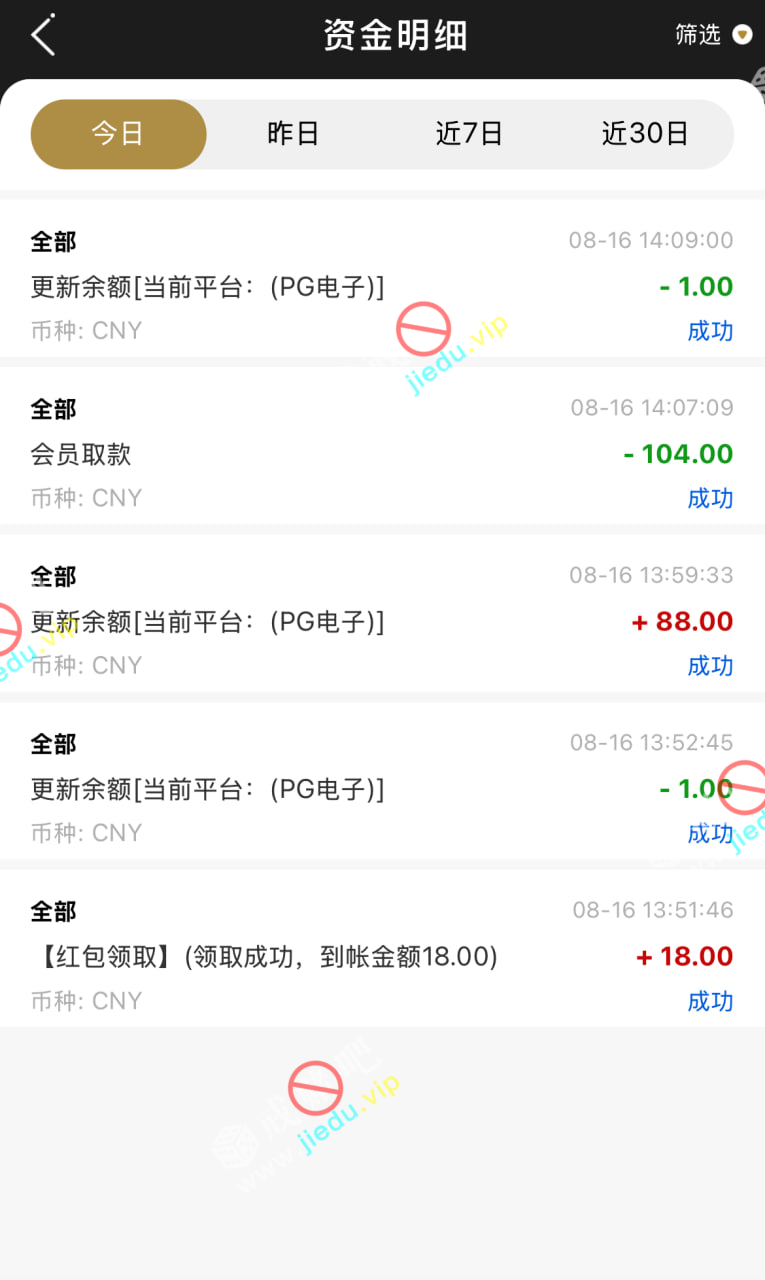Open the 筛选 filter dropdown

(712, 35)
